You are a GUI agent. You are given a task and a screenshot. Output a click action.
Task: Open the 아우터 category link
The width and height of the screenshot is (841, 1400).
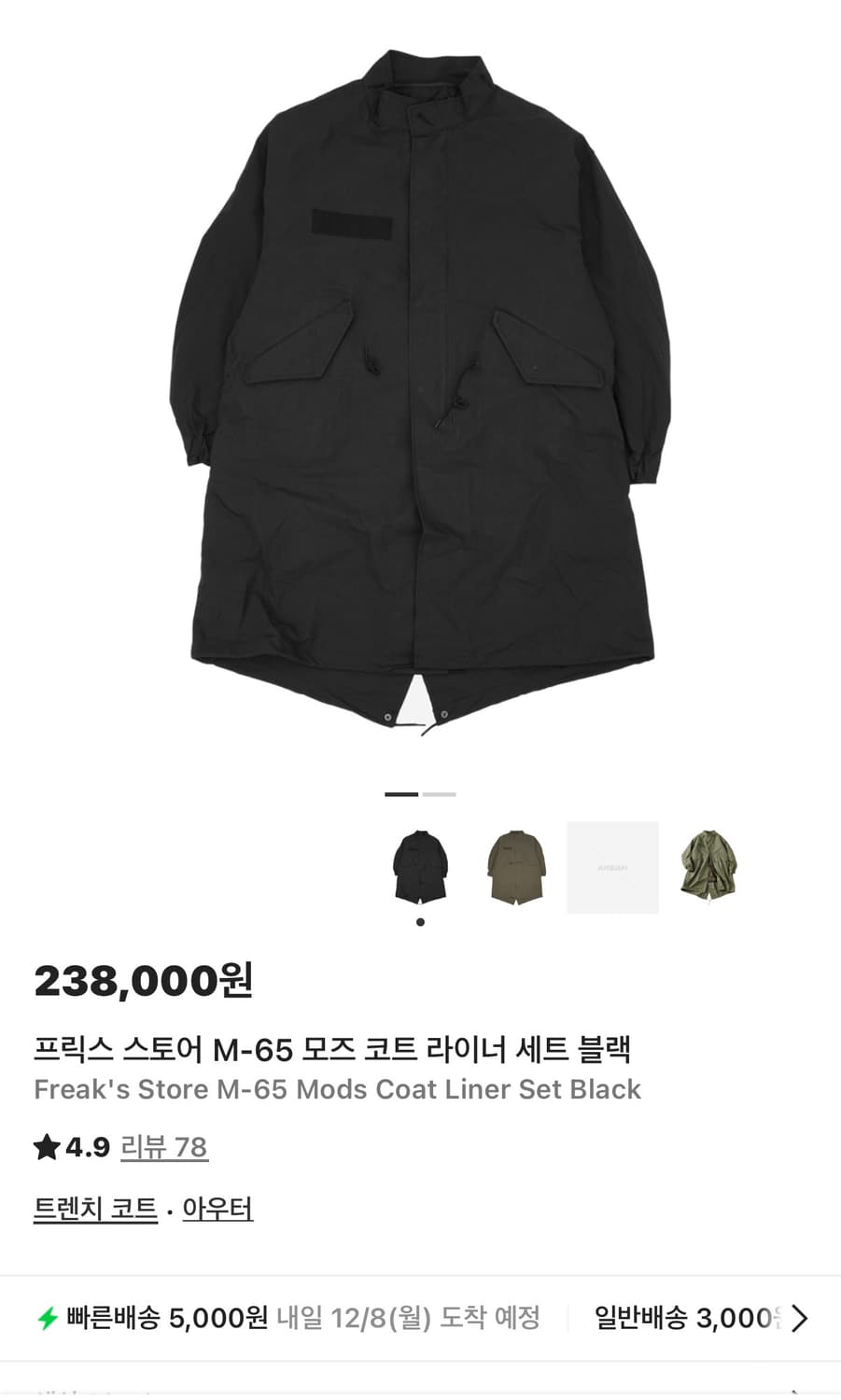(x=217, y=1208)
